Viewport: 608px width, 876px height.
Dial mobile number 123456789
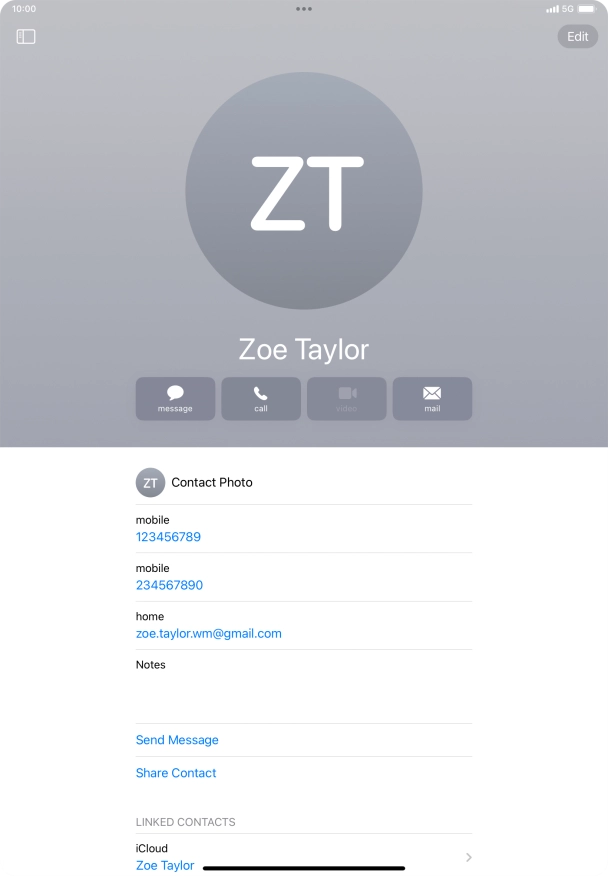(x=168, y=537)
